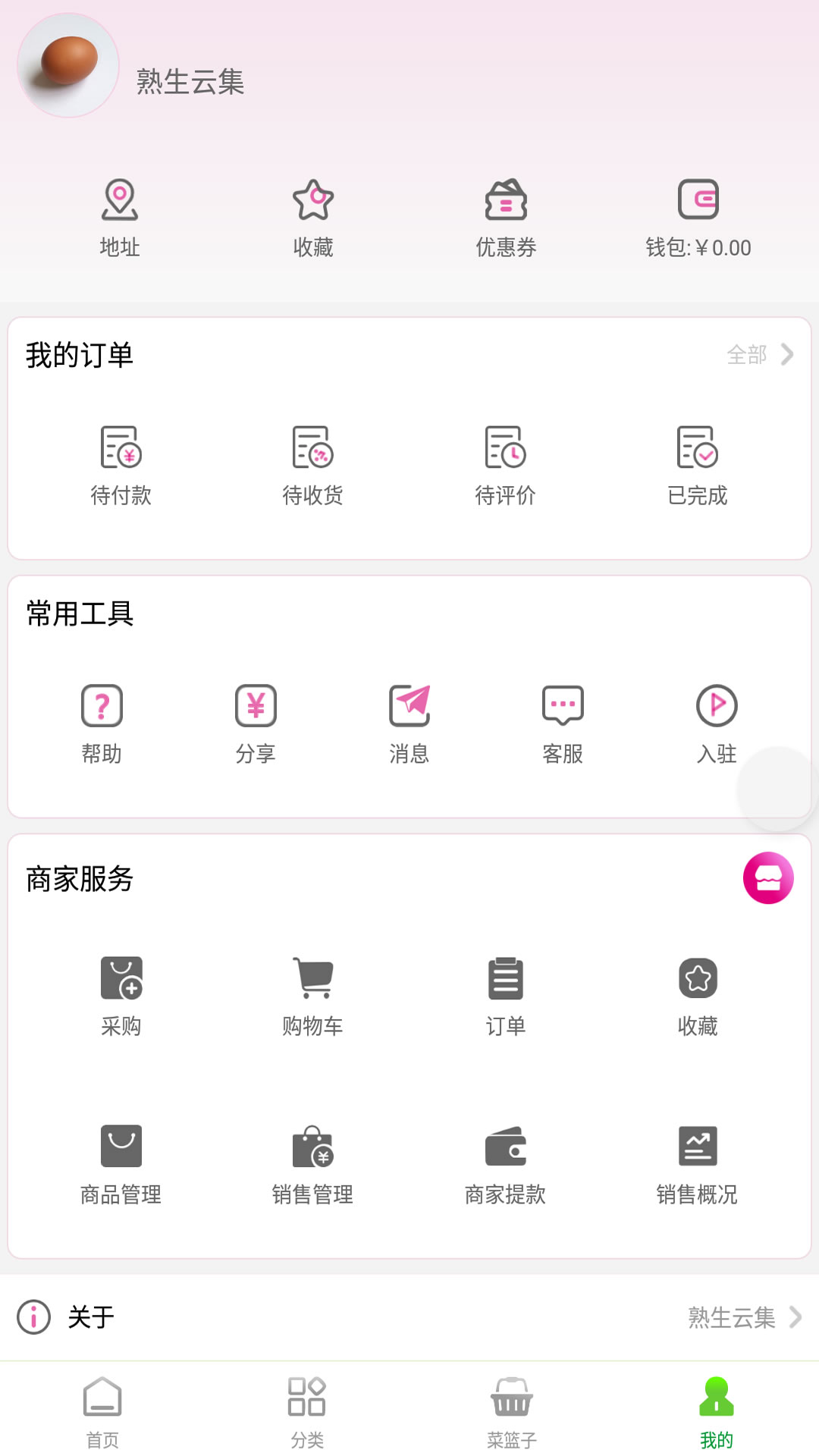Open 优惠券 coupons

click(506, 218)
